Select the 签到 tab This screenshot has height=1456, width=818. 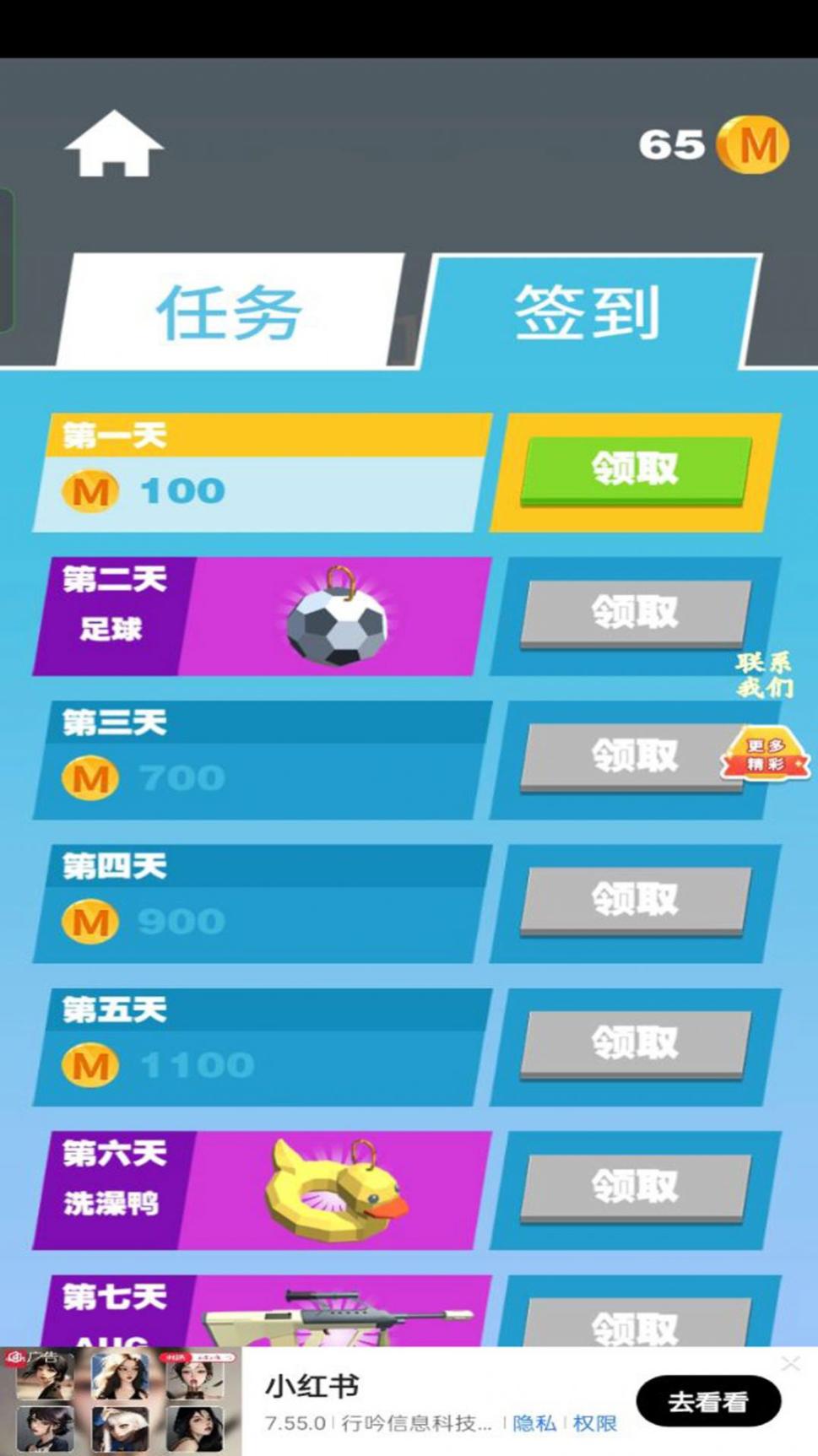coord(587,312)
